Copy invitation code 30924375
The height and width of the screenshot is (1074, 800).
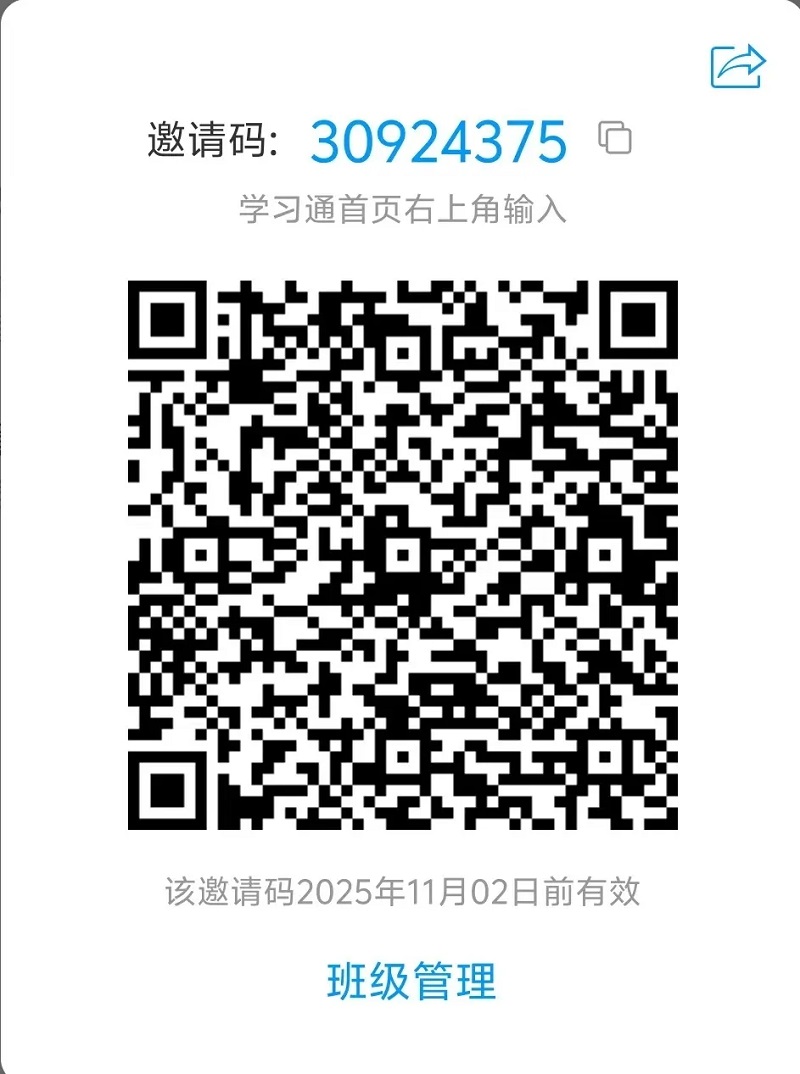click(615, 138)
